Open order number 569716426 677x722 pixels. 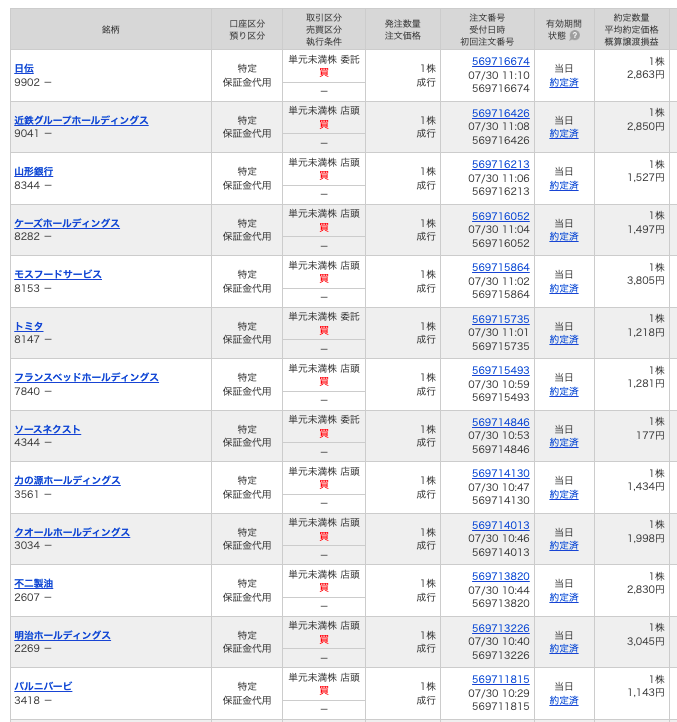(x=500, y=113)
